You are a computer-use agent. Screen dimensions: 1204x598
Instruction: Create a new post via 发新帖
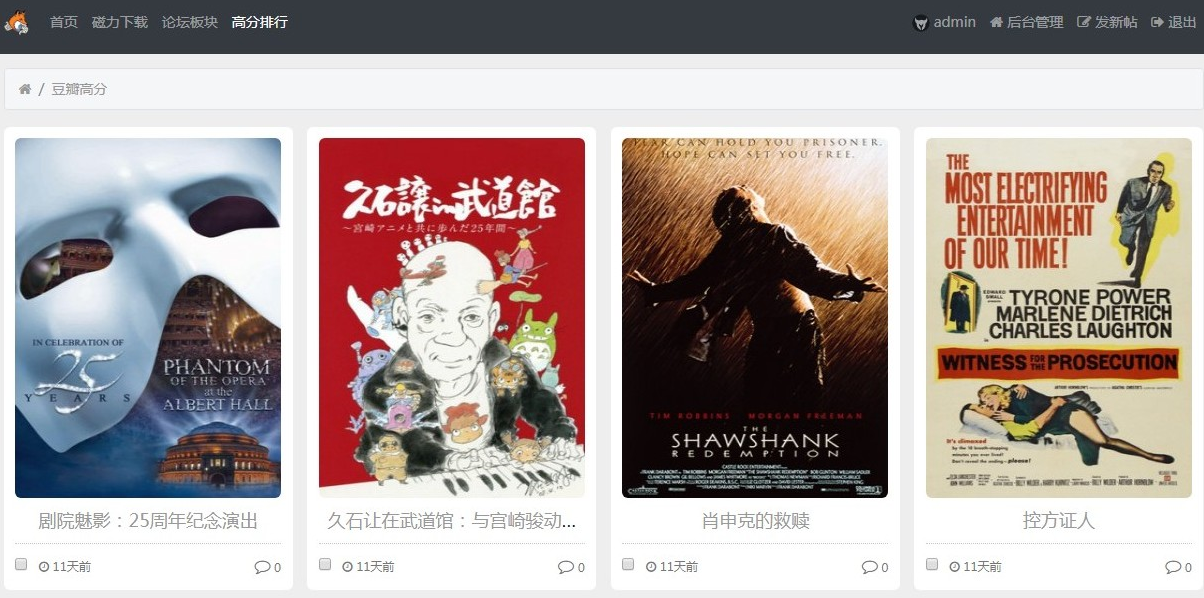[1107, 22]
